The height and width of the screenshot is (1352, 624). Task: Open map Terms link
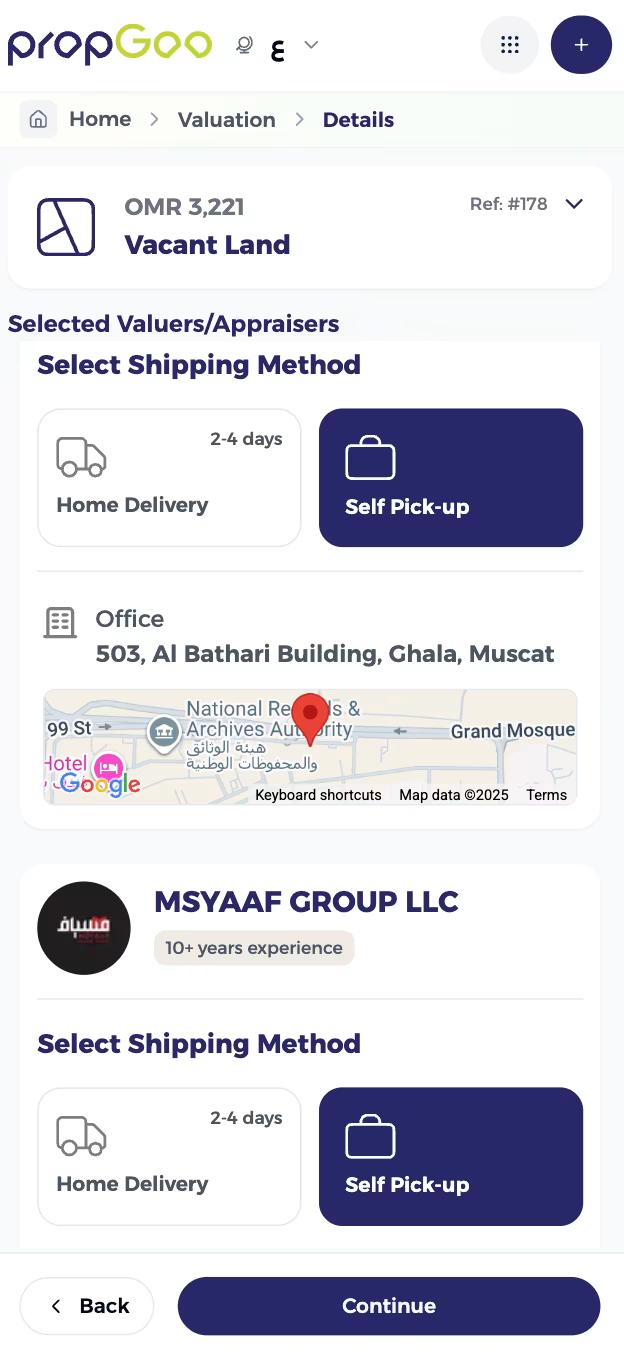[546, 795]
